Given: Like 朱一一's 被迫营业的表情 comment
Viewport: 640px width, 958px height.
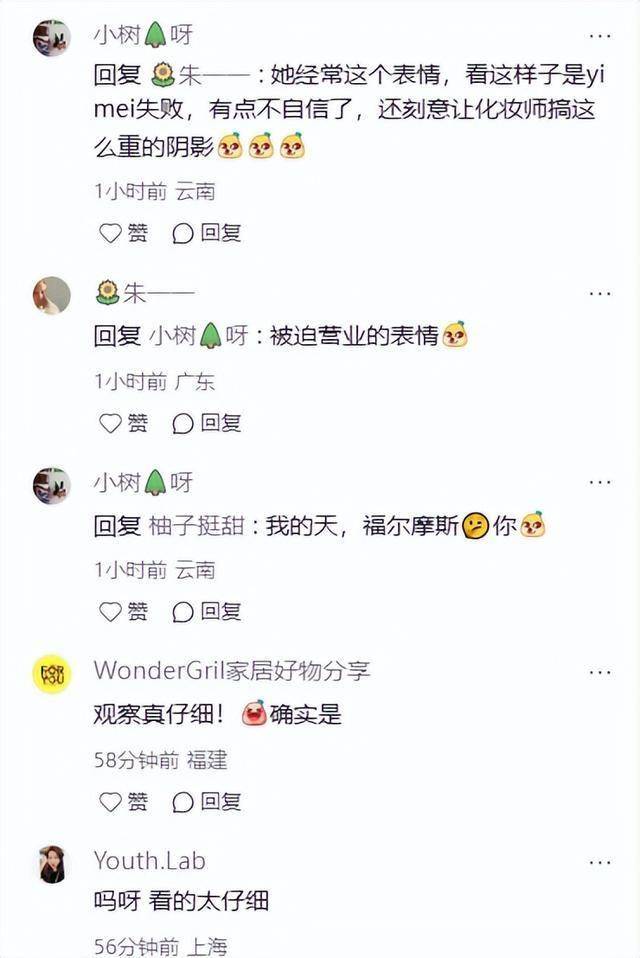Looking at the screenshot, I should 123,422.
